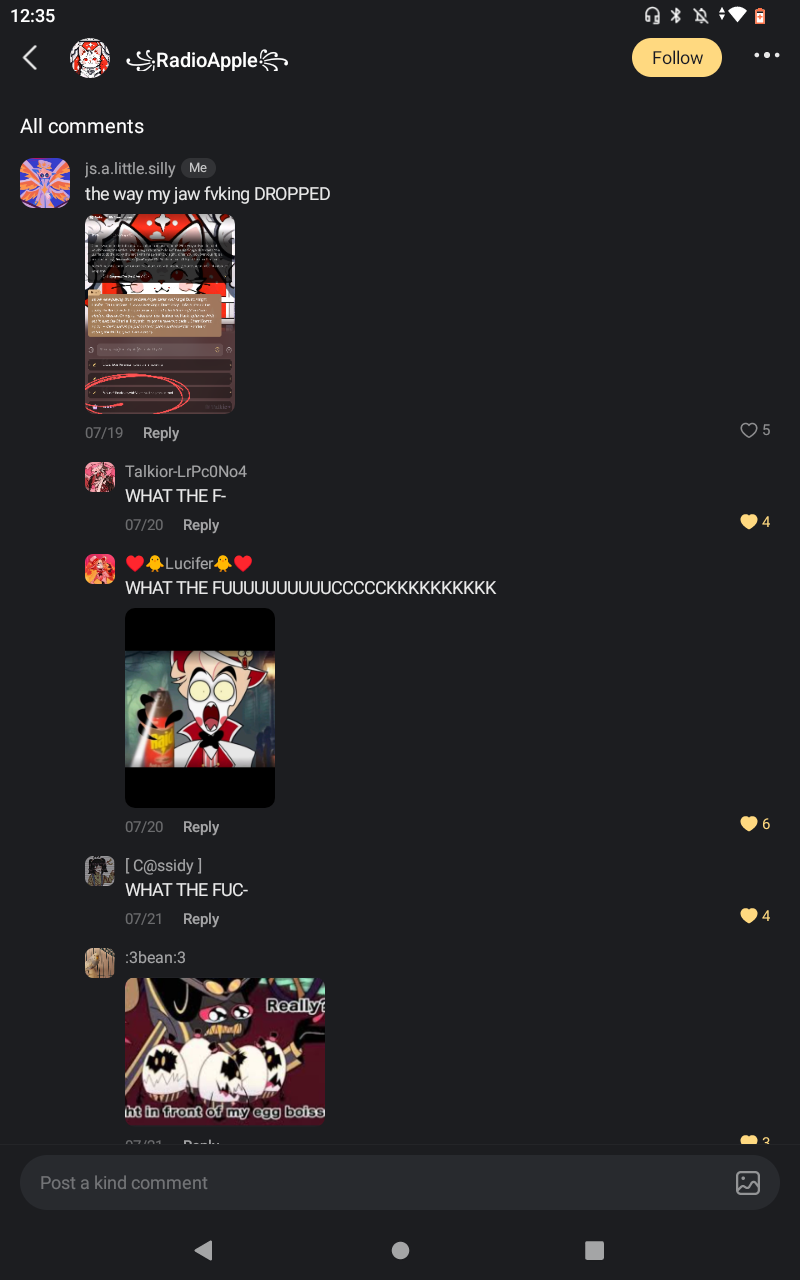This screenshot has width=800, height=1280.
Task: Reply to [ C@ssidy ]'s comment
Action: (200, 919)
